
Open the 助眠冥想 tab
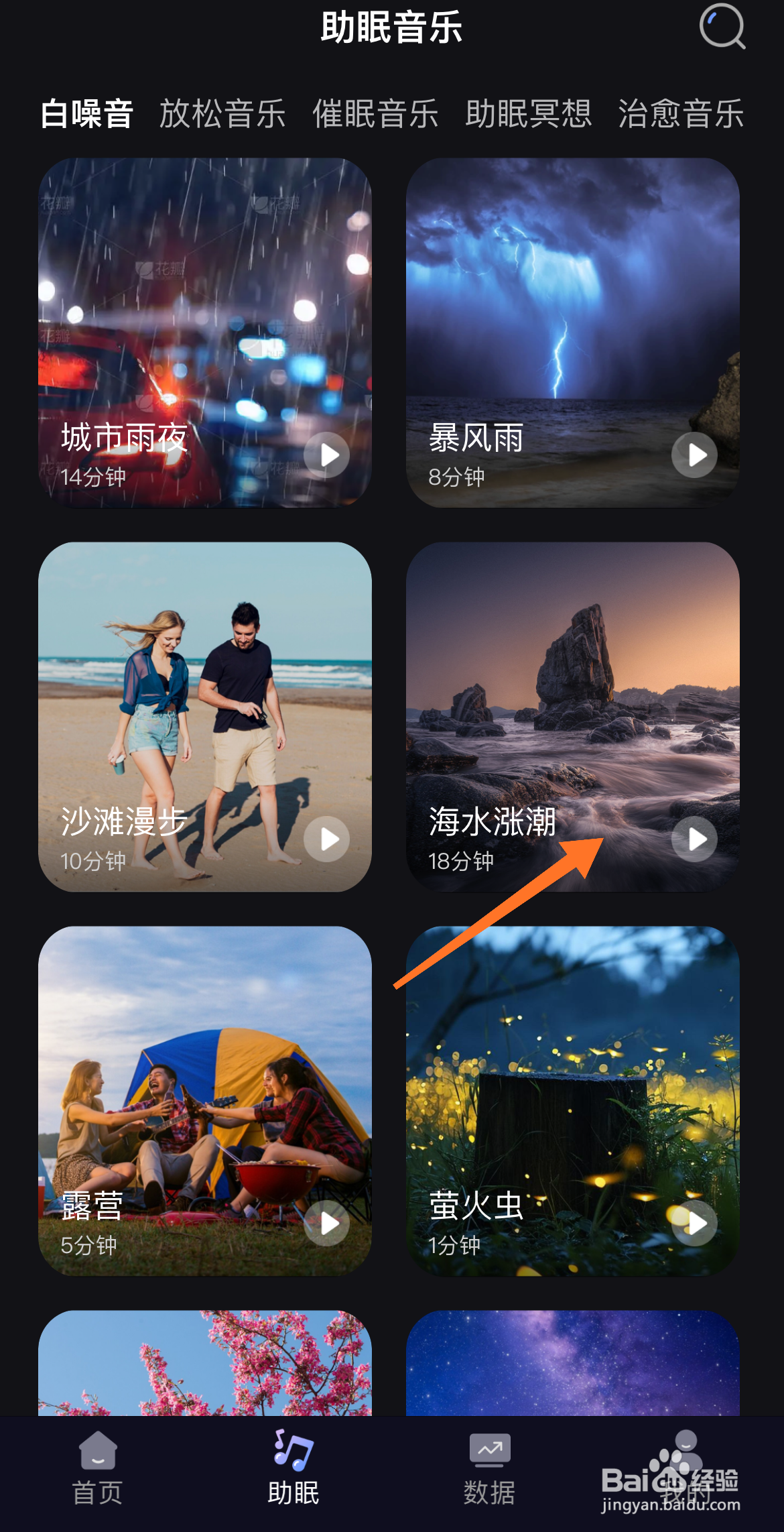click(x=527, y=114)
